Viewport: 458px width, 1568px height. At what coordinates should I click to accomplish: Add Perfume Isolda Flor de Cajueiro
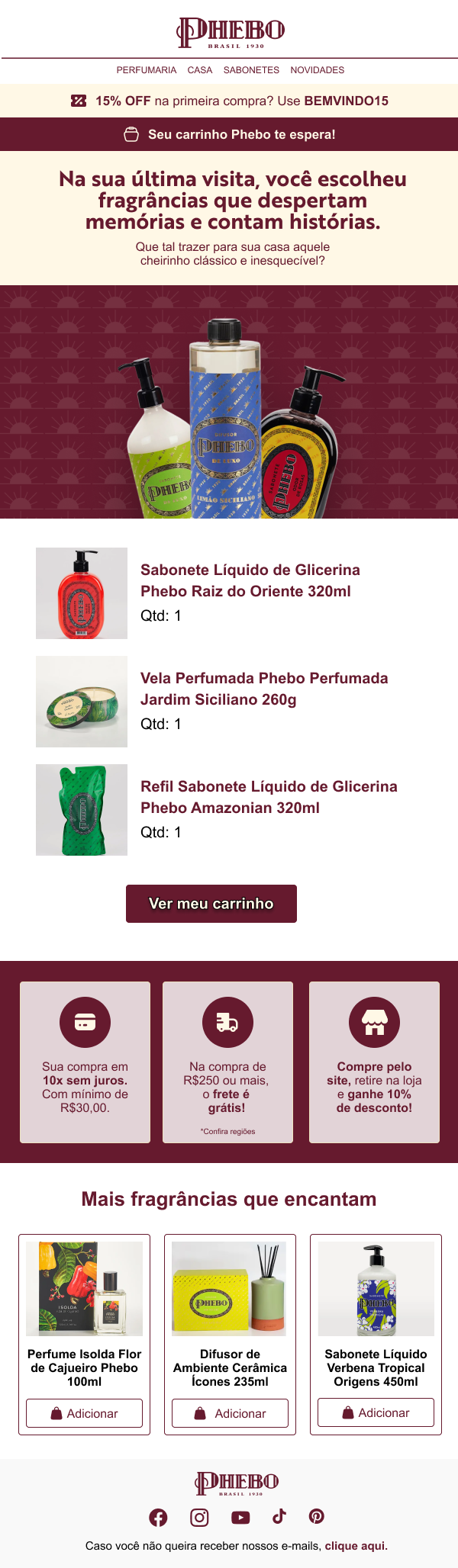pyautogui.click(x=84, y=1413)
